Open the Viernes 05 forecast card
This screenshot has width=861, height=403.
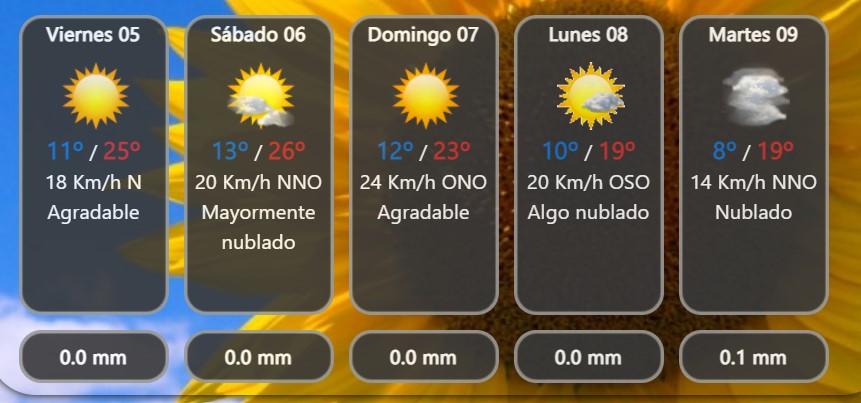pyautogui.click(x=94, y=165)
